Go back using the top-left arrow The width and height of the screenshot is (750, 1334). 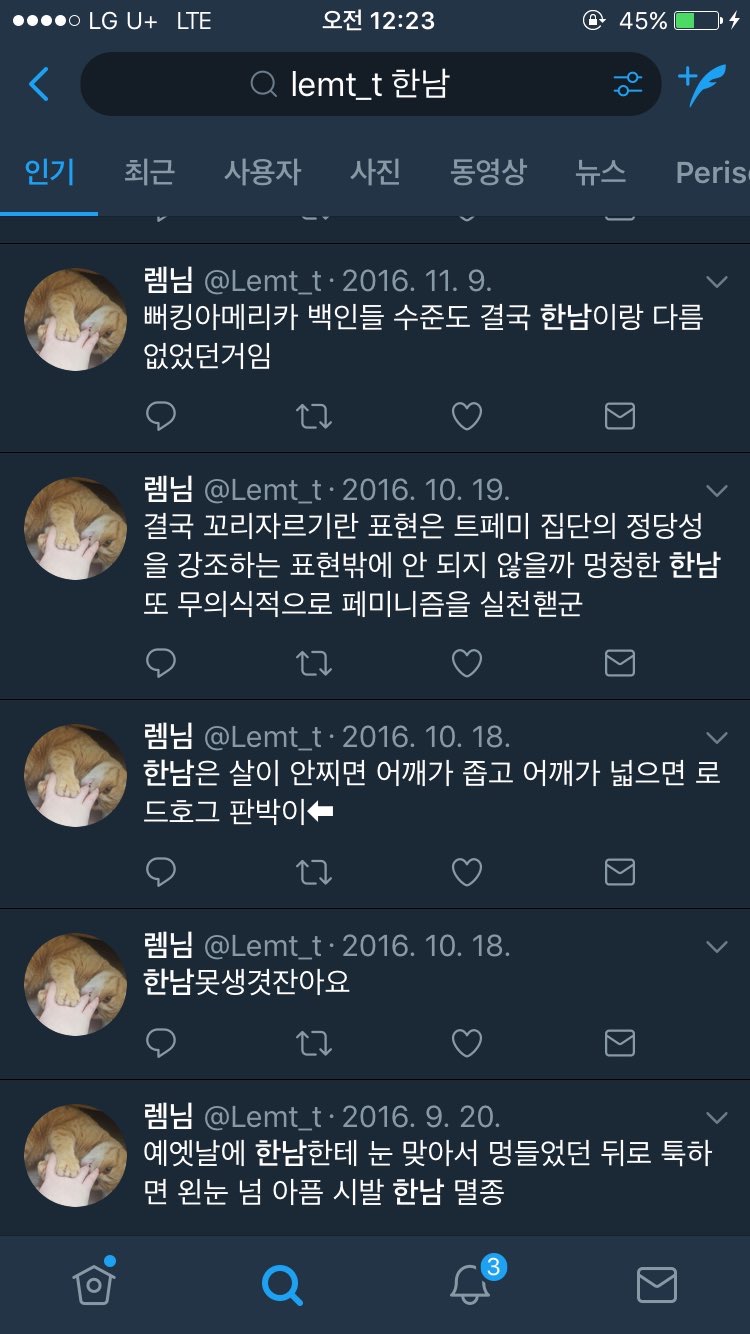[x=39, y=84]
